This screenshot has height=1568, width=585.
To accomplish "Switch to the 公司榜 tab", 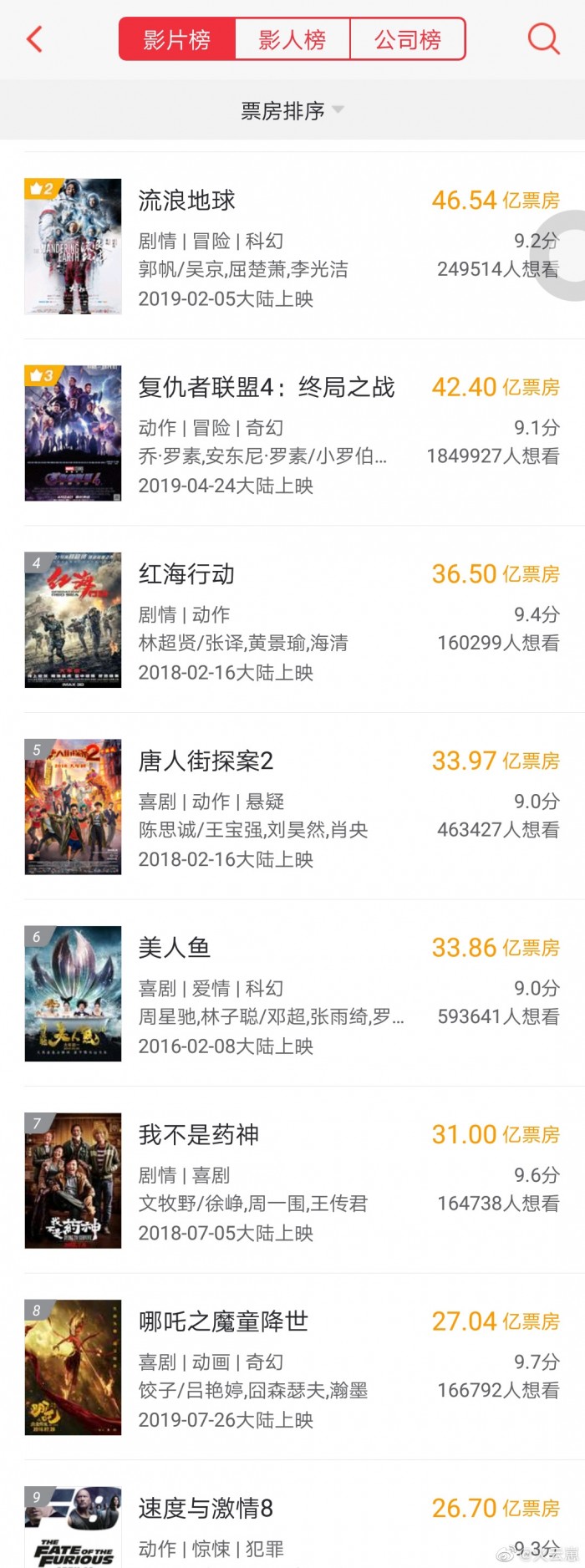I will (407, 39).
